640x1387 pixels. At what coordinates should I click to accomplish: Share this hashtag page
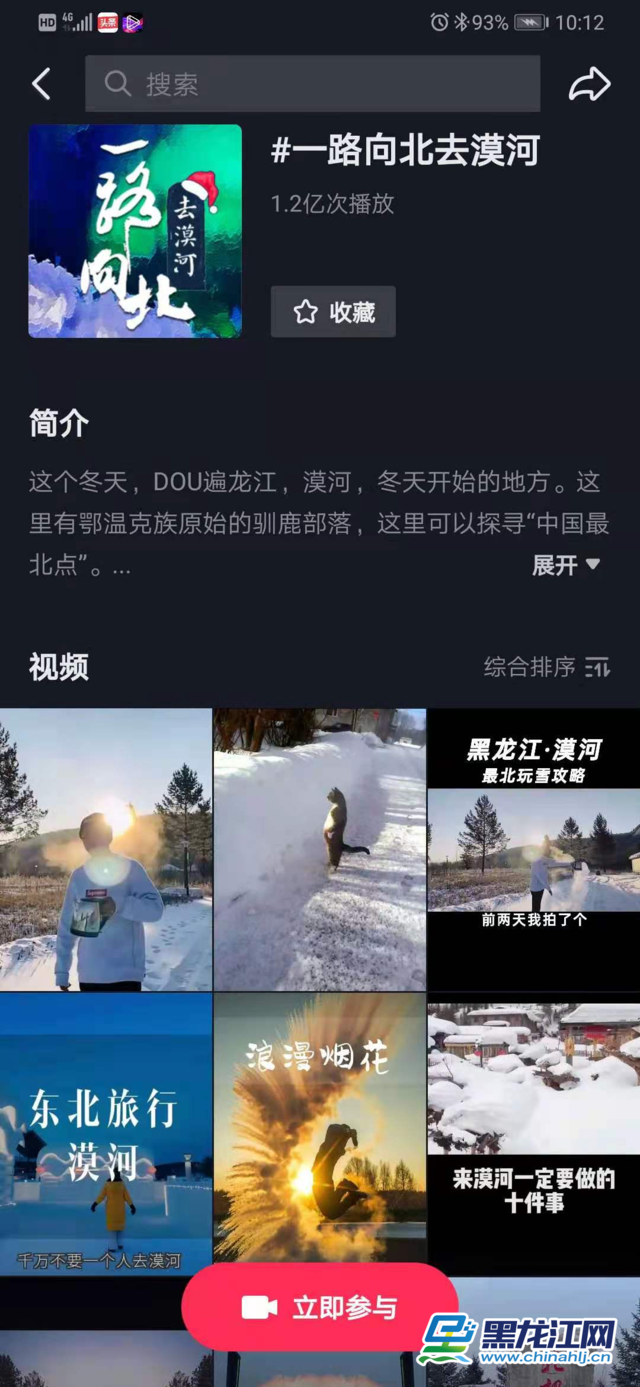click(x=589, y=84)
